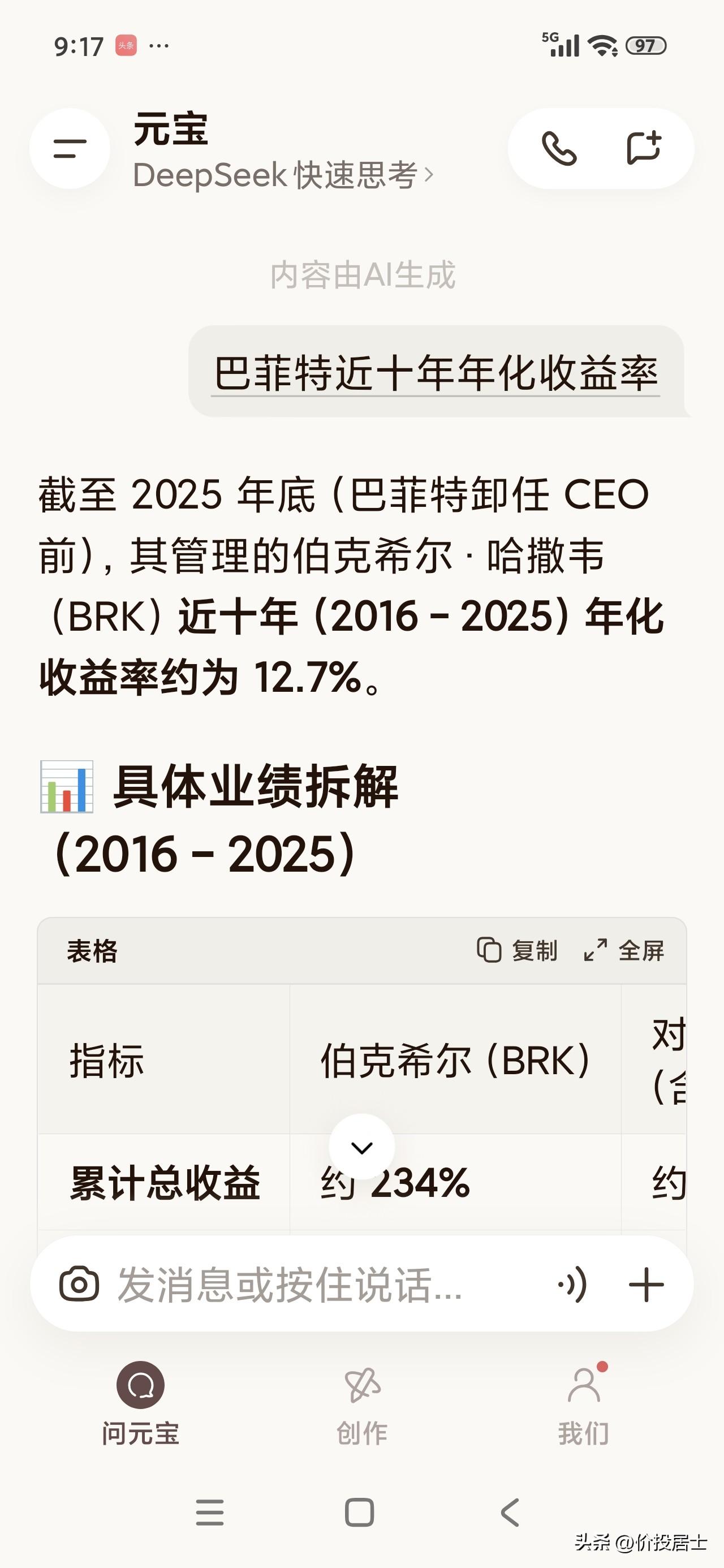Start a voice call with the phone icon
This screenshot has height=1568, width=724.
pos(560,149)
